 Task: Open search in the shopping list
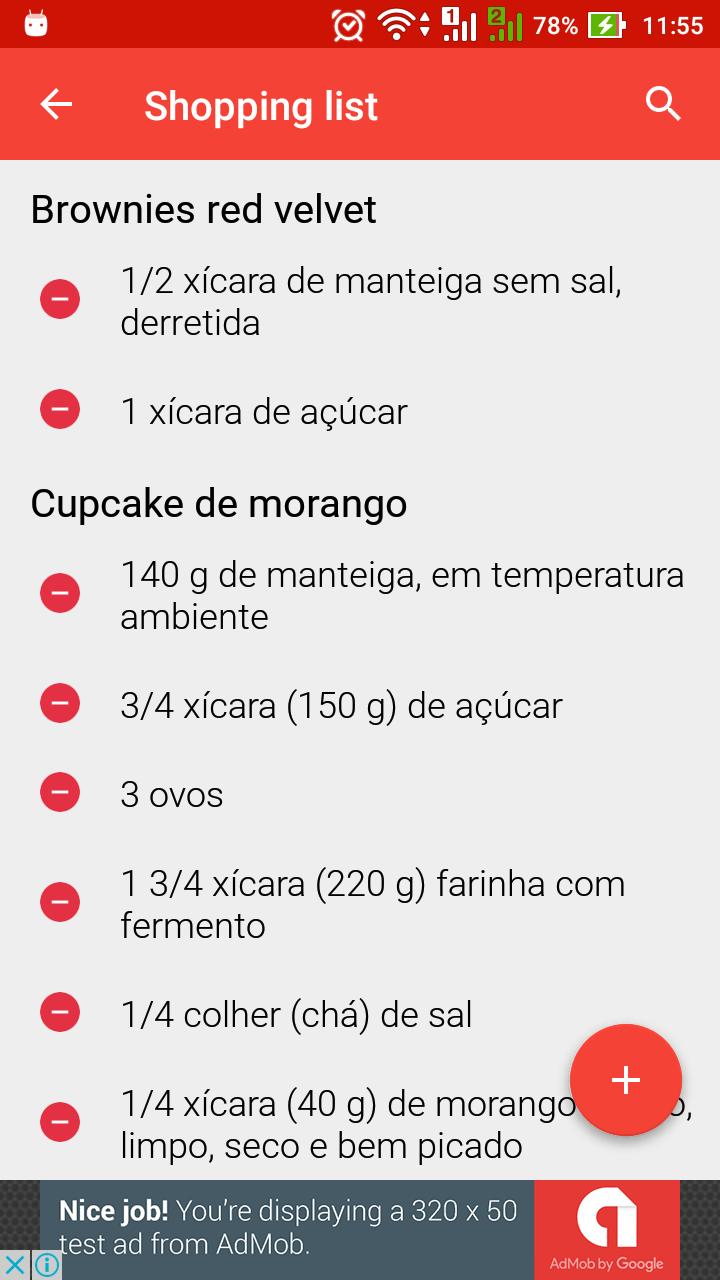pyautogui.click(x=663, y=104)
